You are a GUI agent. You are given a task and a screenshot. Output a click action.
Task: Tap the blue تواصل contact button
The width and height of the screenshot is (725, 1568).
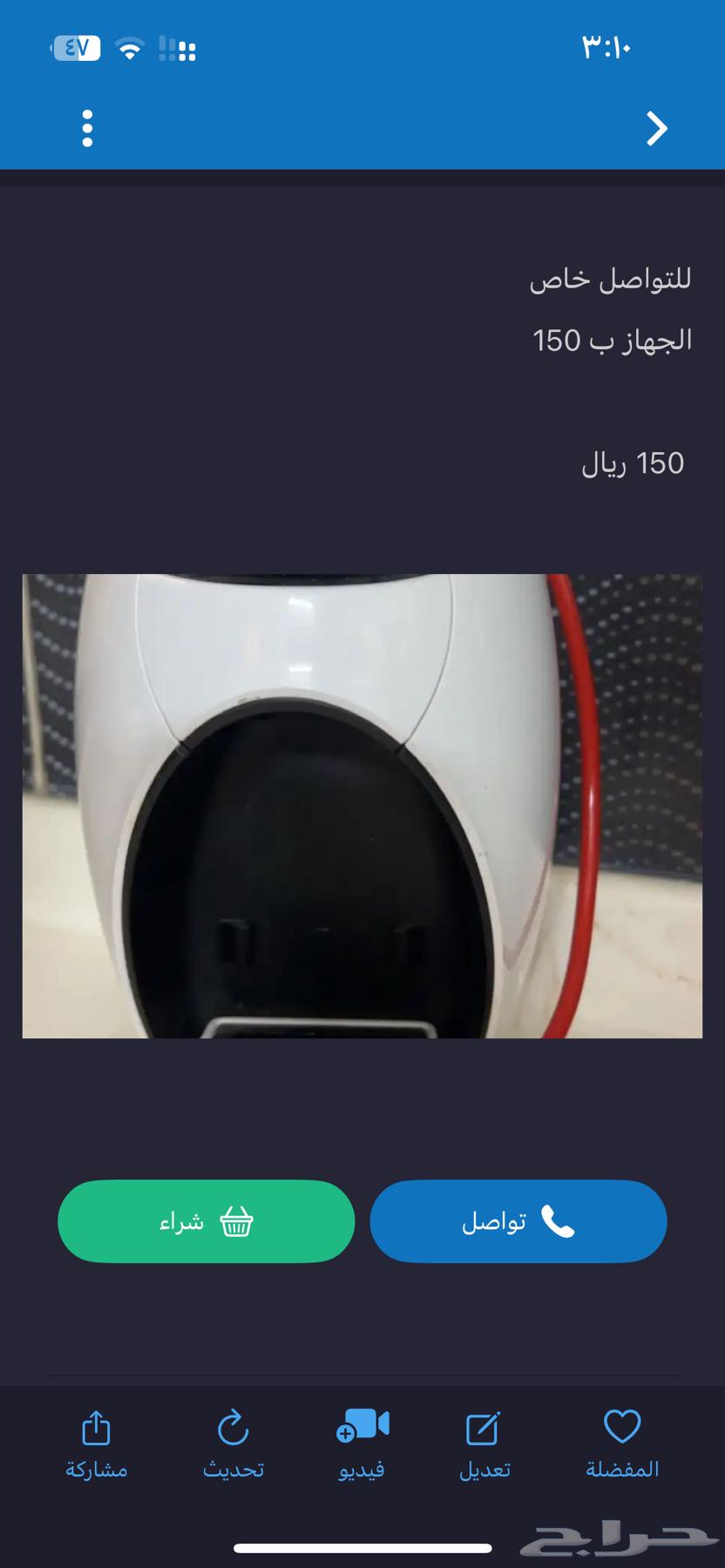point(518,1221)
